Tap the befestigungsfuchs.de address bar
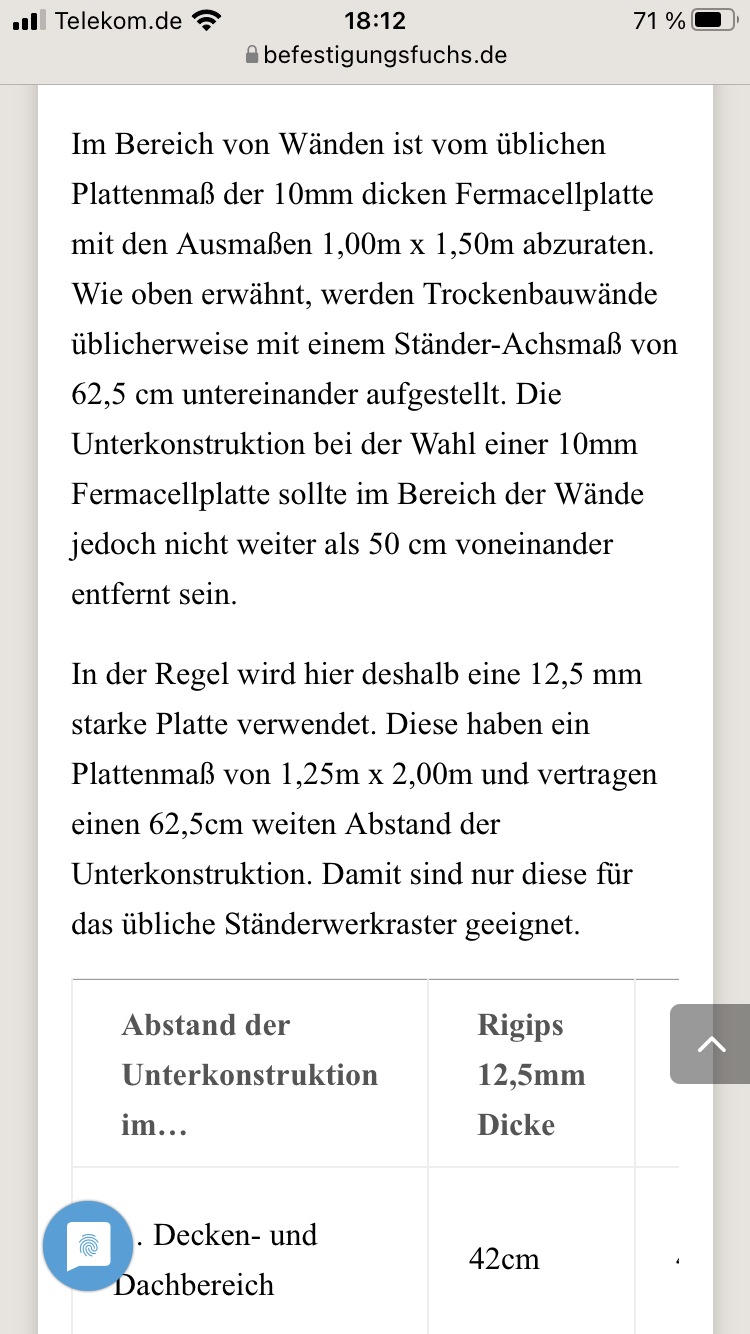 pos(376,55)
